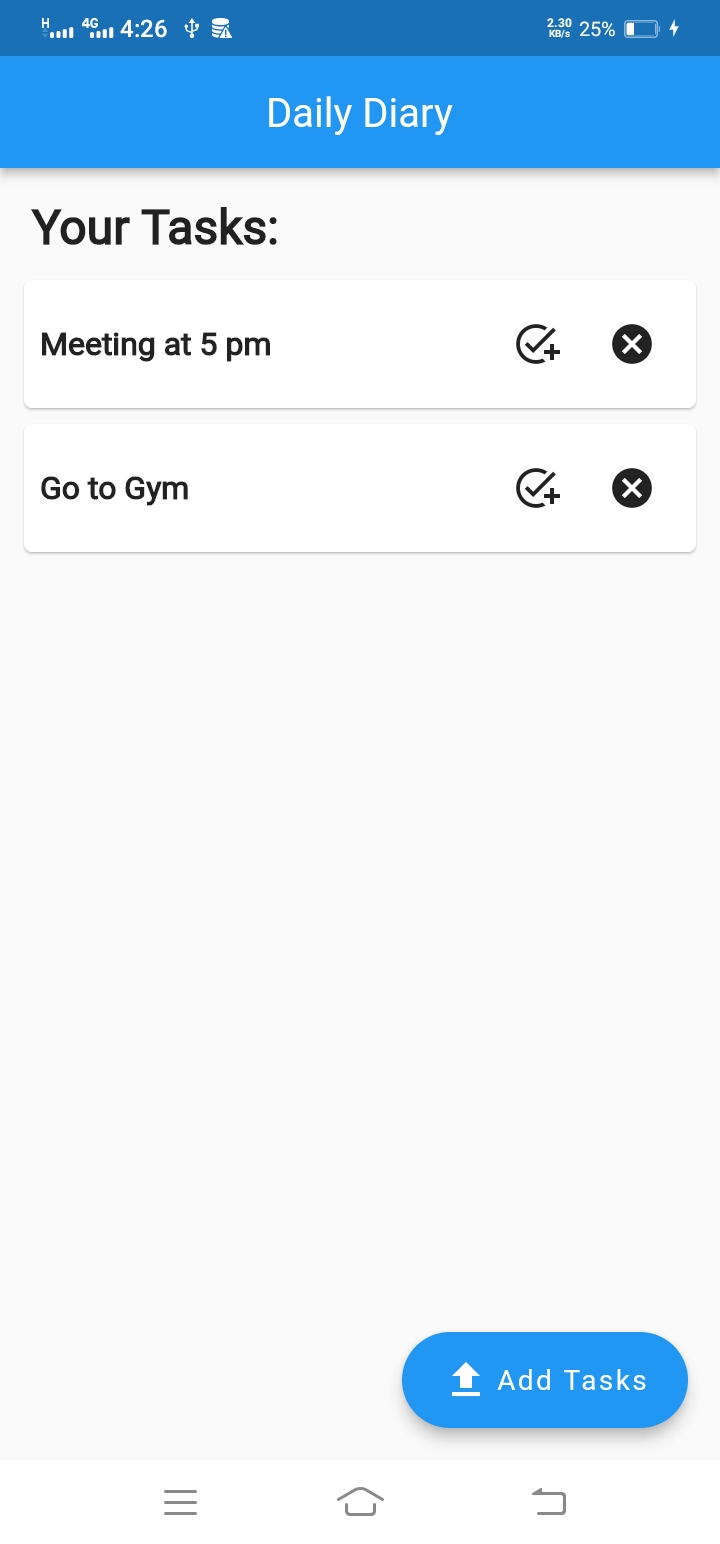Remove the Go to Gym task
720x1544 pixels.
(x=631, y=488)
